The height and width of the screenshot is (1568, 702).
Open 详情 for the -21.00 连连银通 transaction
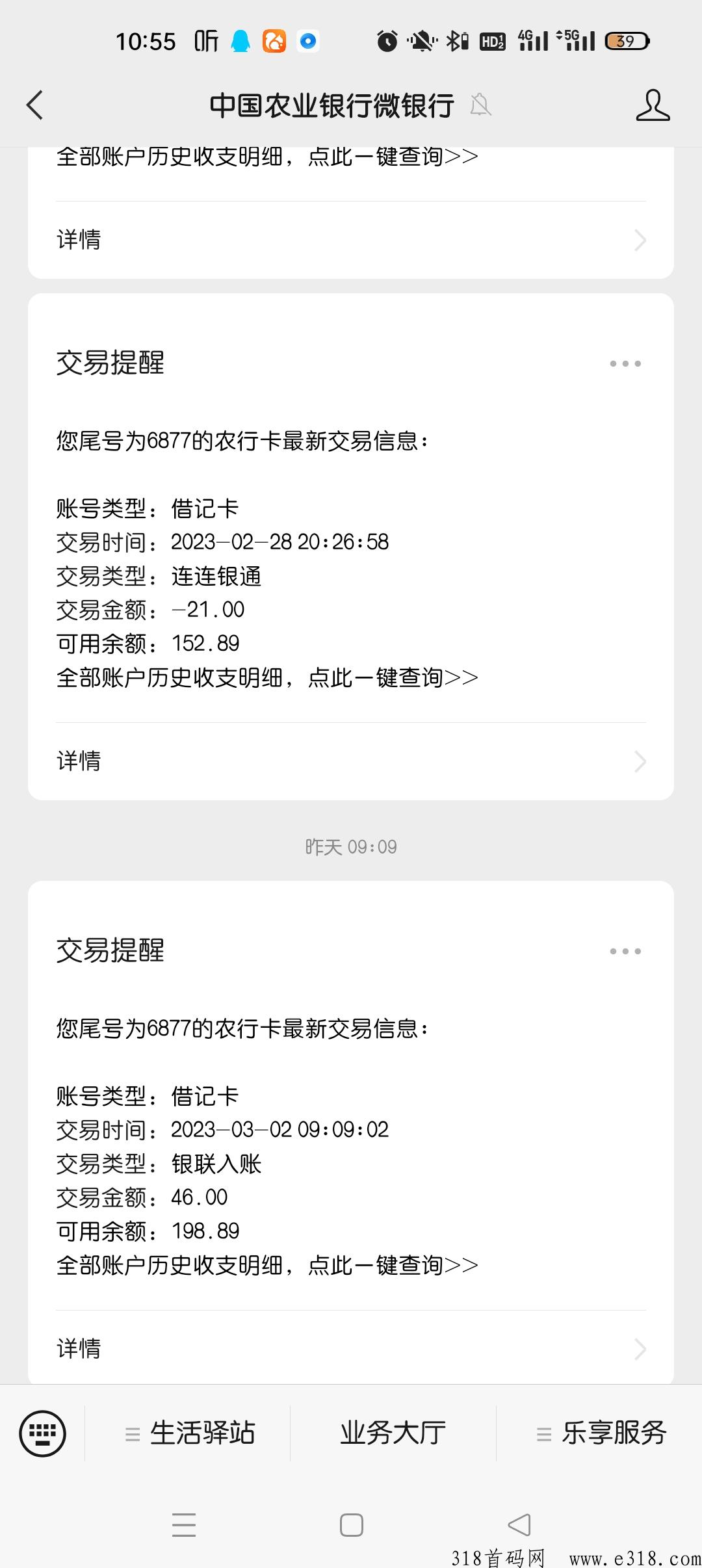(x=351, y=761)
